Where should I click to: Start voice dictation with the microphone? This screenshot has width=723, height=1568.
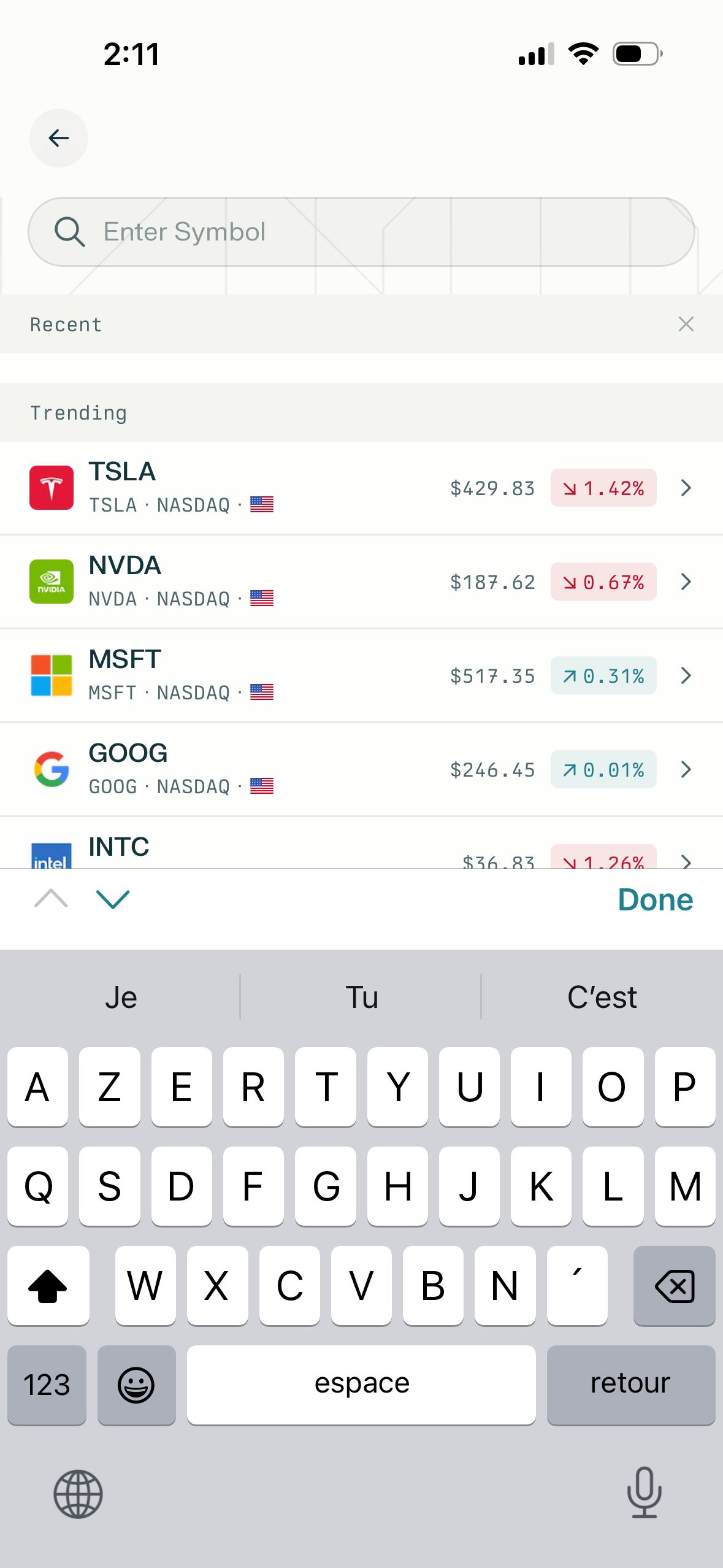[x=644, y=1493]
